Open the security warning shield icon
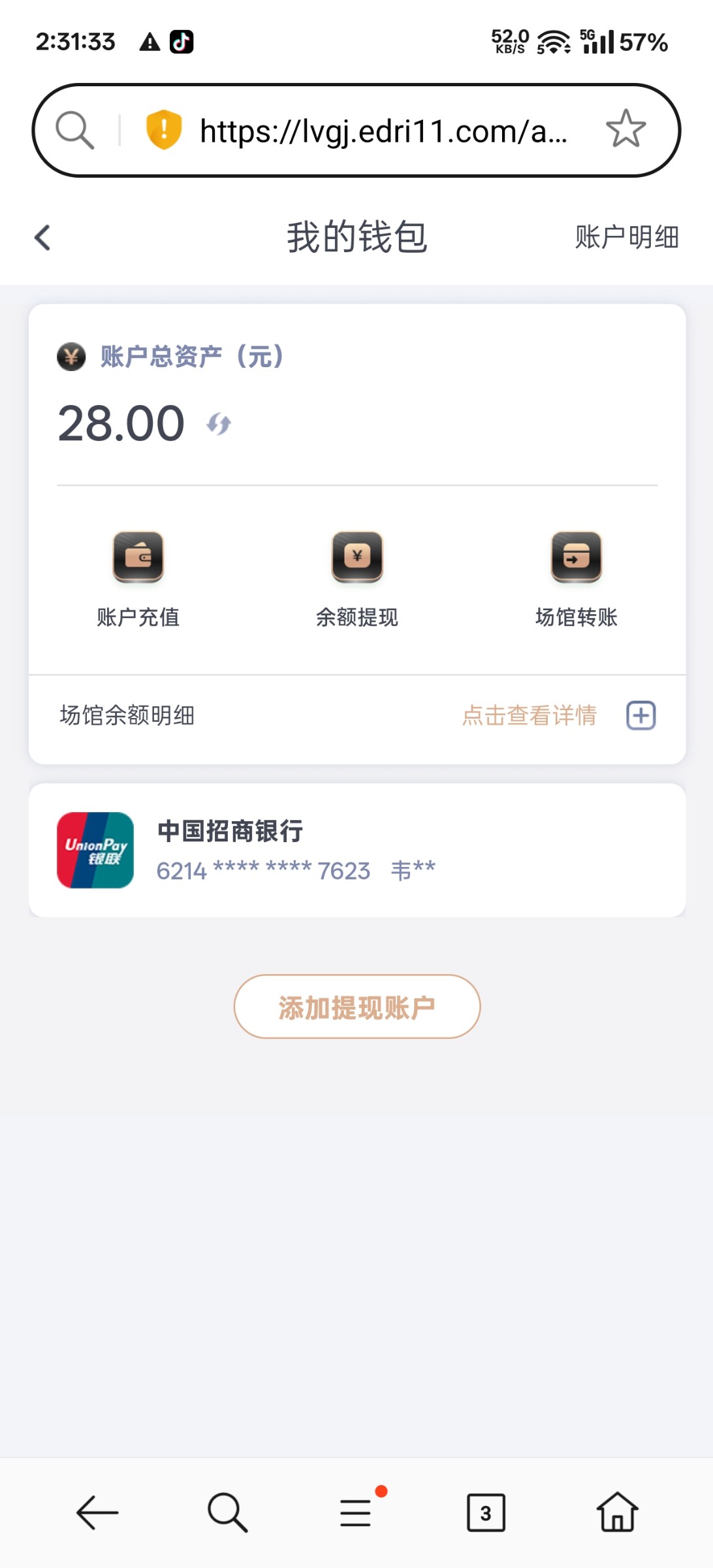Viewport: 713px width, 1568px height. pos(163,129)
